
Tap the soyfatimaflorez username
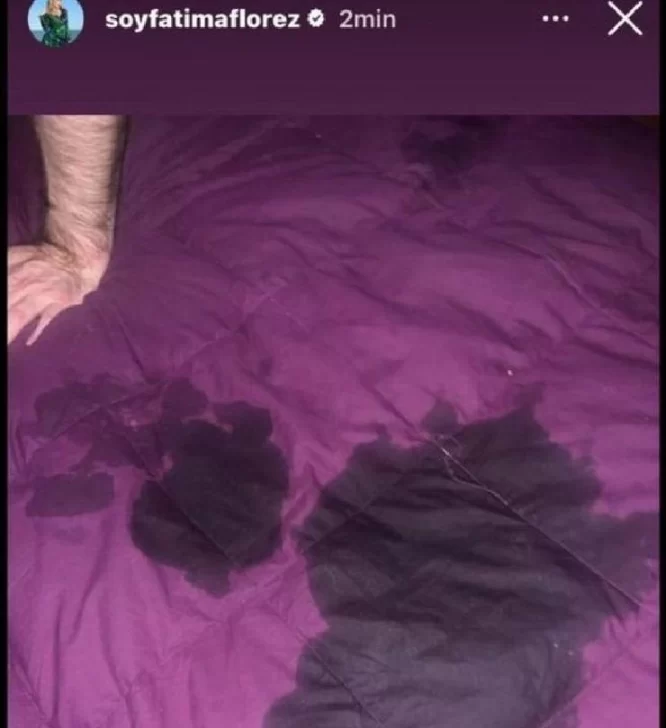[201, 20]
